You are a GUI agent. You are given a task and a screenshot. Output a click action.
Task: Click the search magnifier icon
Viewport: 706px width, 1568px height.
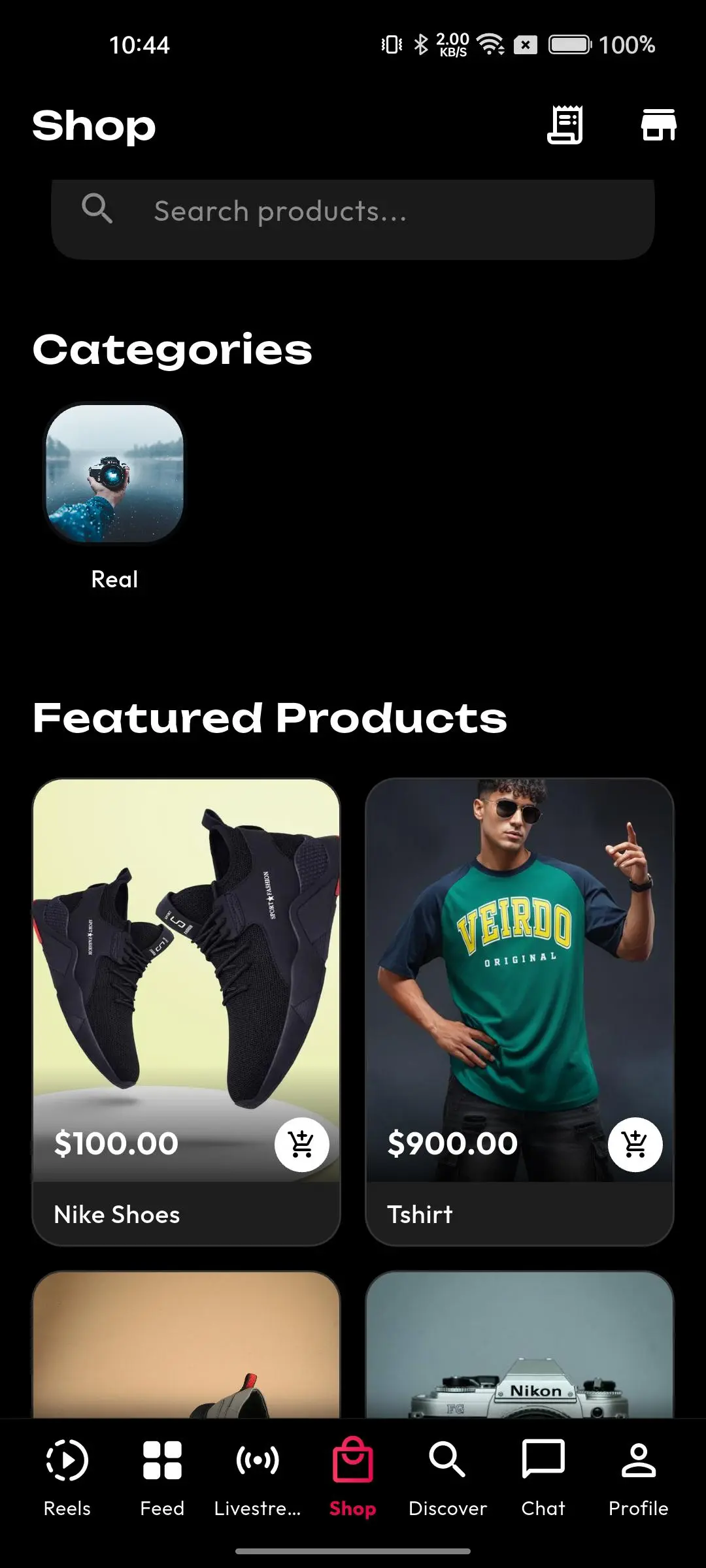click(97, 209)
